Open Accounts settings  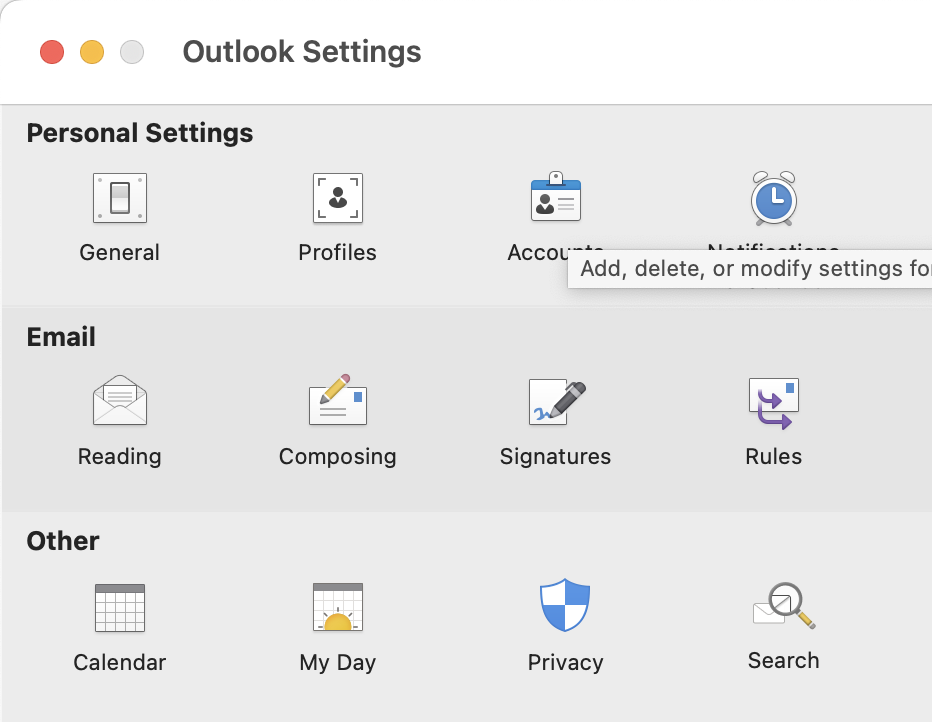(555, 199)
